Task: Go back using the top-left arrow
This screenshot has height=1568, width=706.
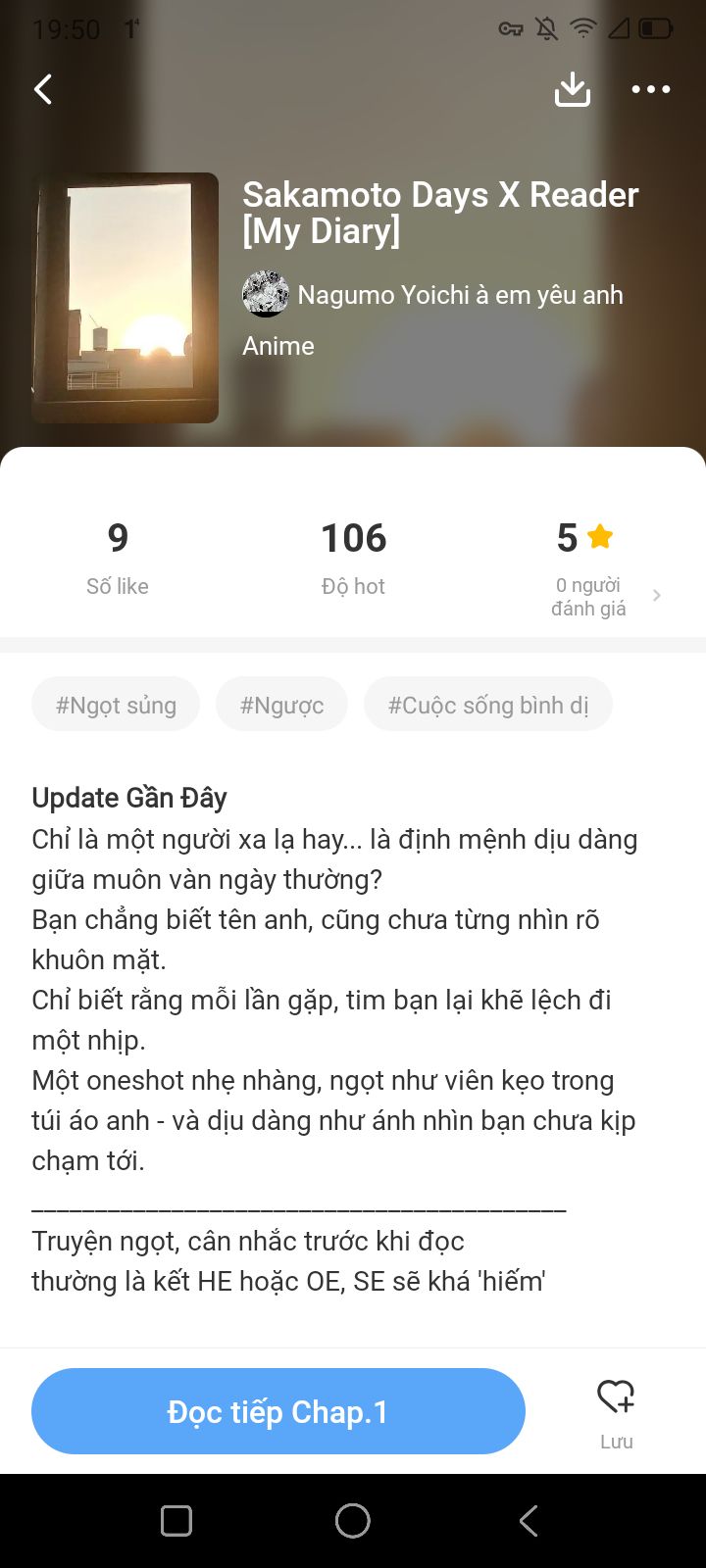Action: point(44,90)
